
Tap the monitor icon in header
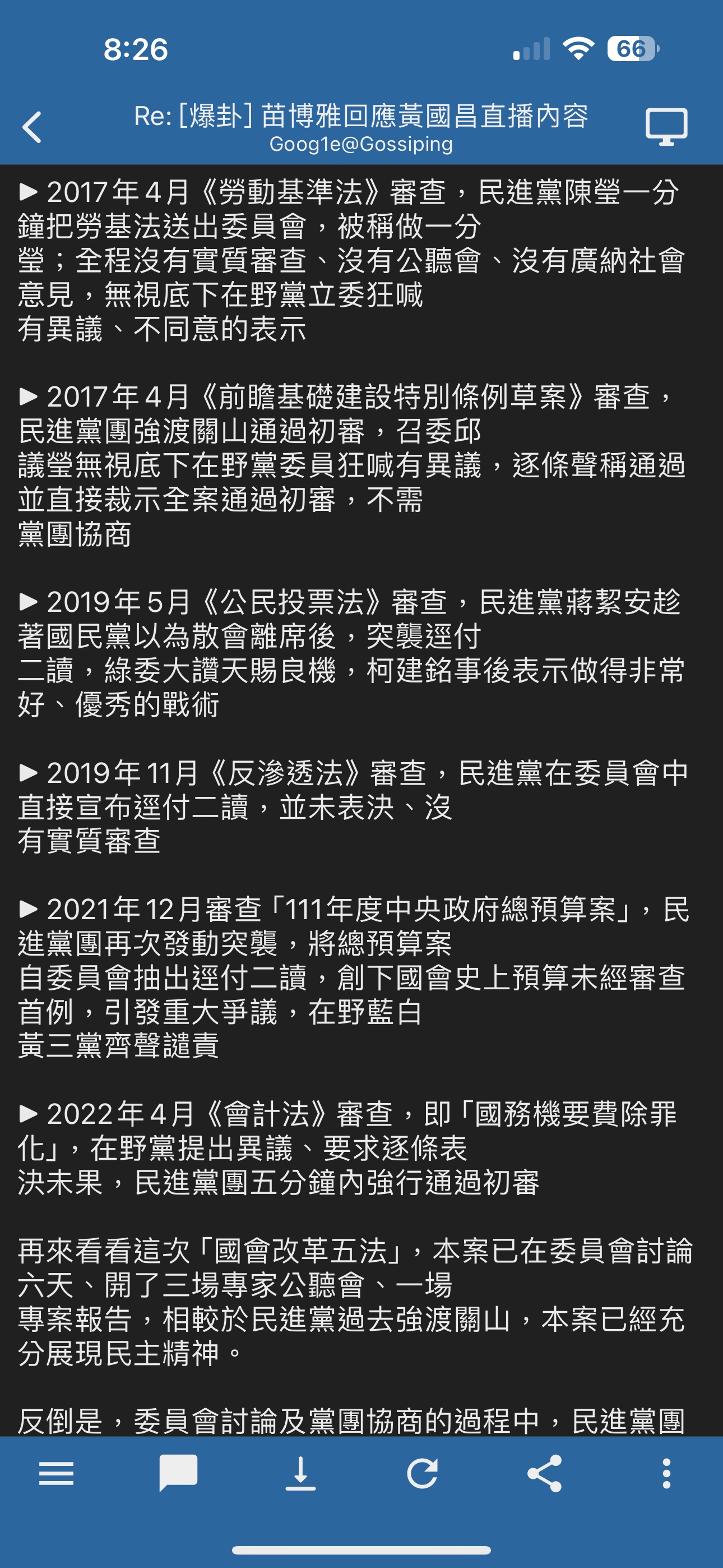(x=666, y=127)
